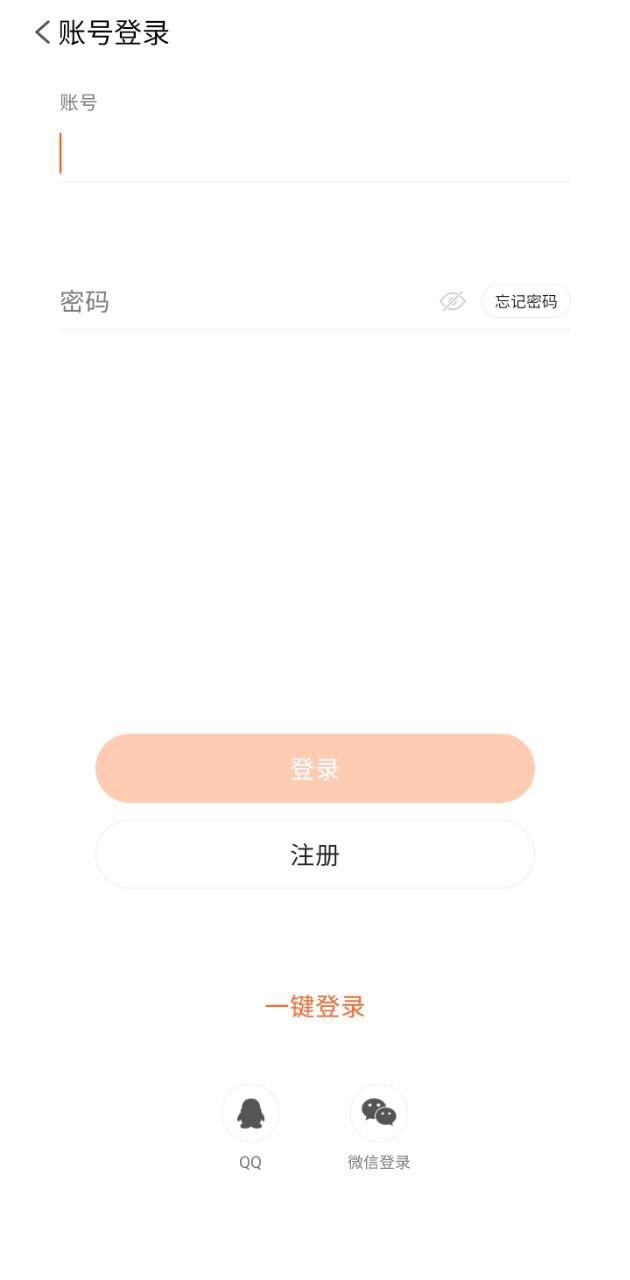Tap the 登录 button

[315, 768]
